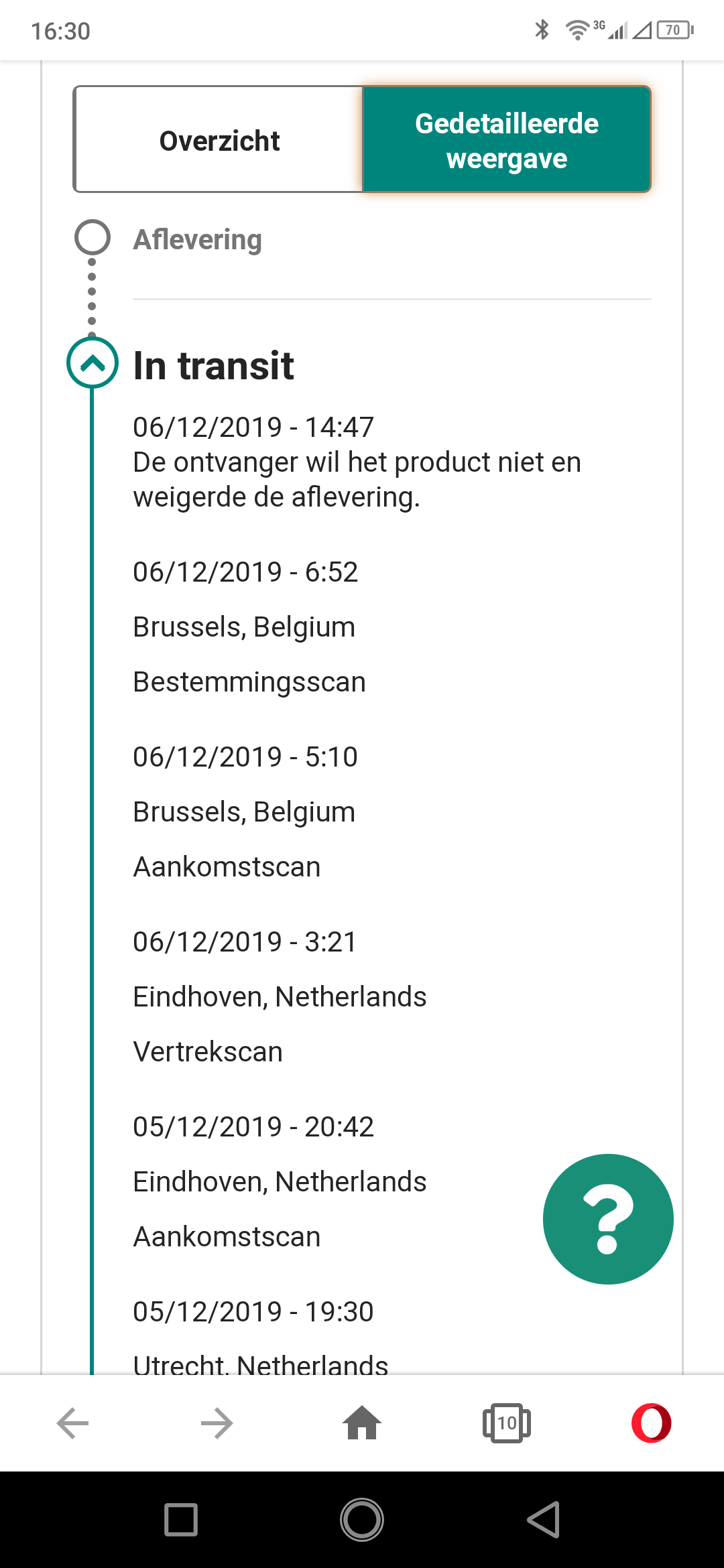Open the help question mark button
This screenshot has width=724, height=1568.
tap(607, 1218)
